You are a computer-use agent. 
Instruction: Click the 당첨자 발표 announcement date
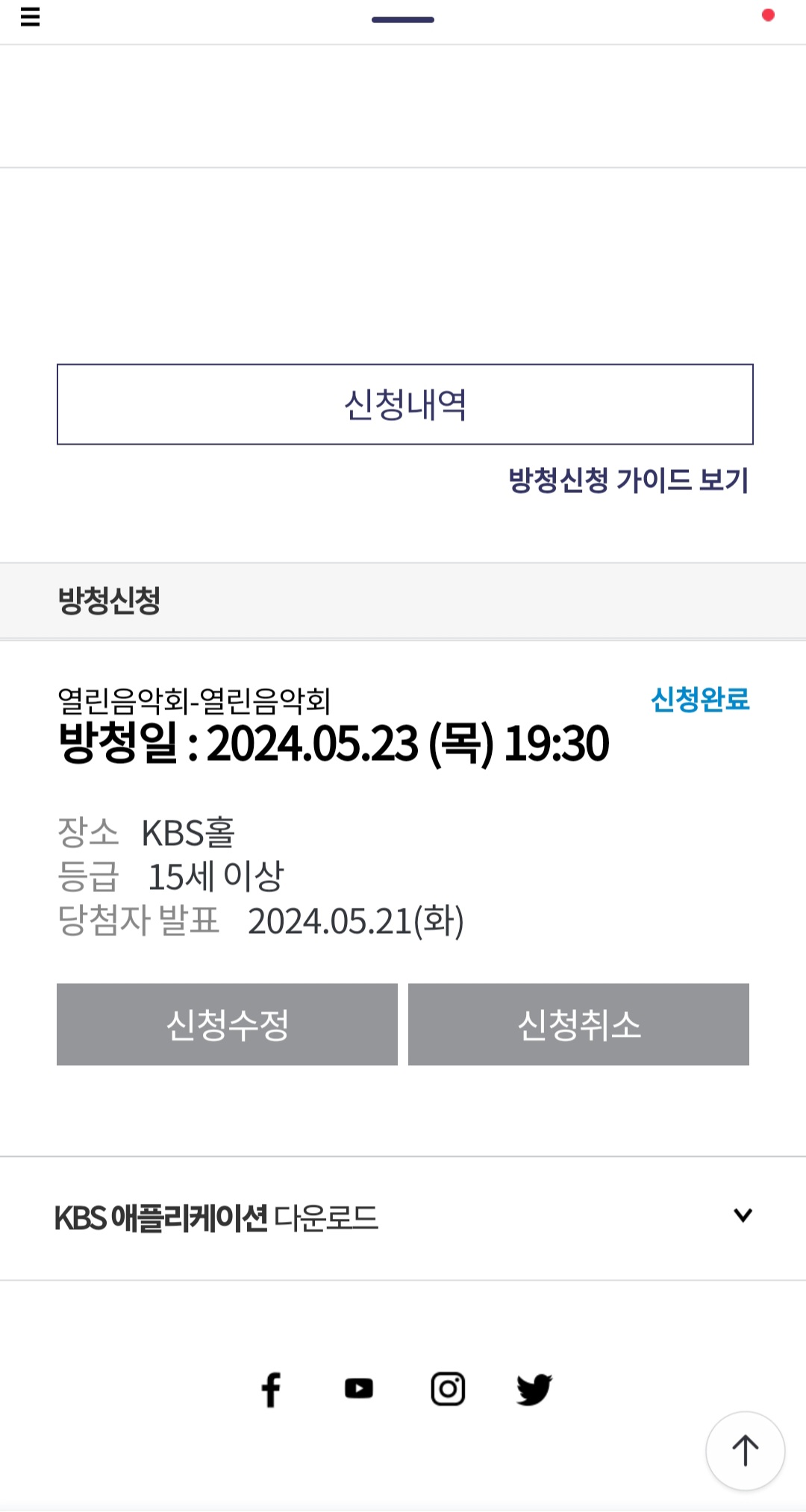[x=261, y=922]
